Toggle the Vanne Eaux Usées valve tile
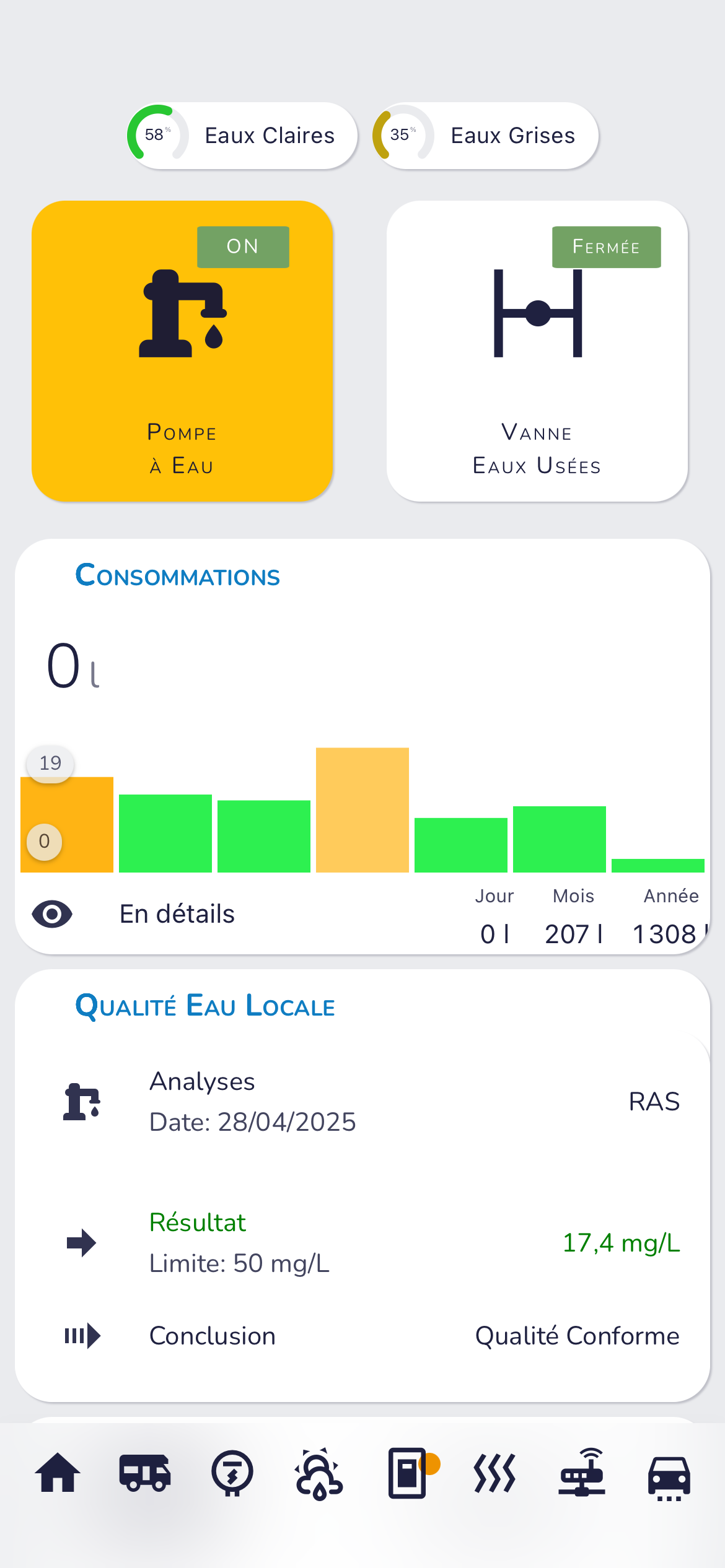Image resolution: width=725 pixels, height=1568 pixels. 537,351
